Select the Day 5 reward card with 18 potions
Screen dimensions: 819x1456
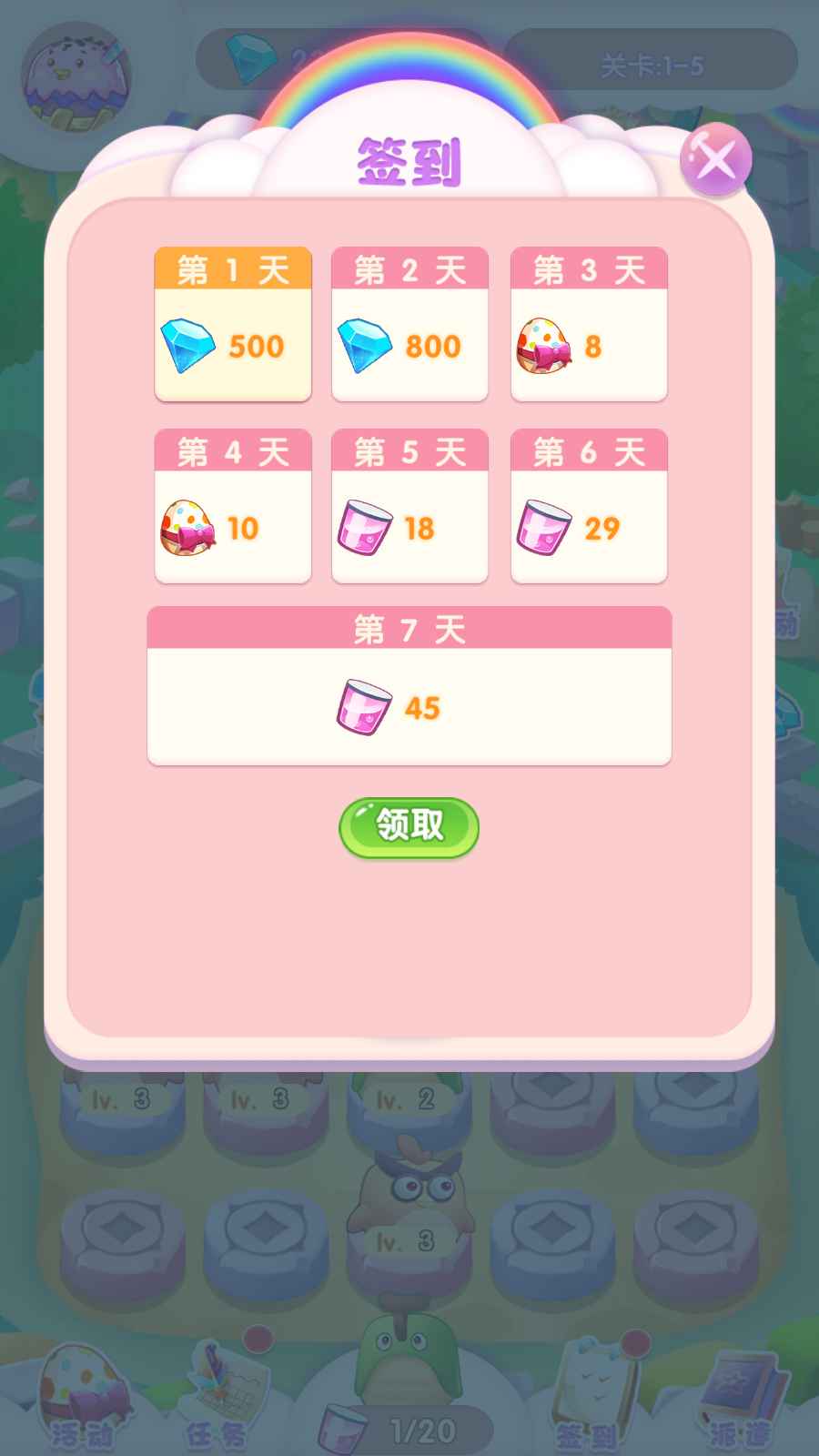pos(409,507)
